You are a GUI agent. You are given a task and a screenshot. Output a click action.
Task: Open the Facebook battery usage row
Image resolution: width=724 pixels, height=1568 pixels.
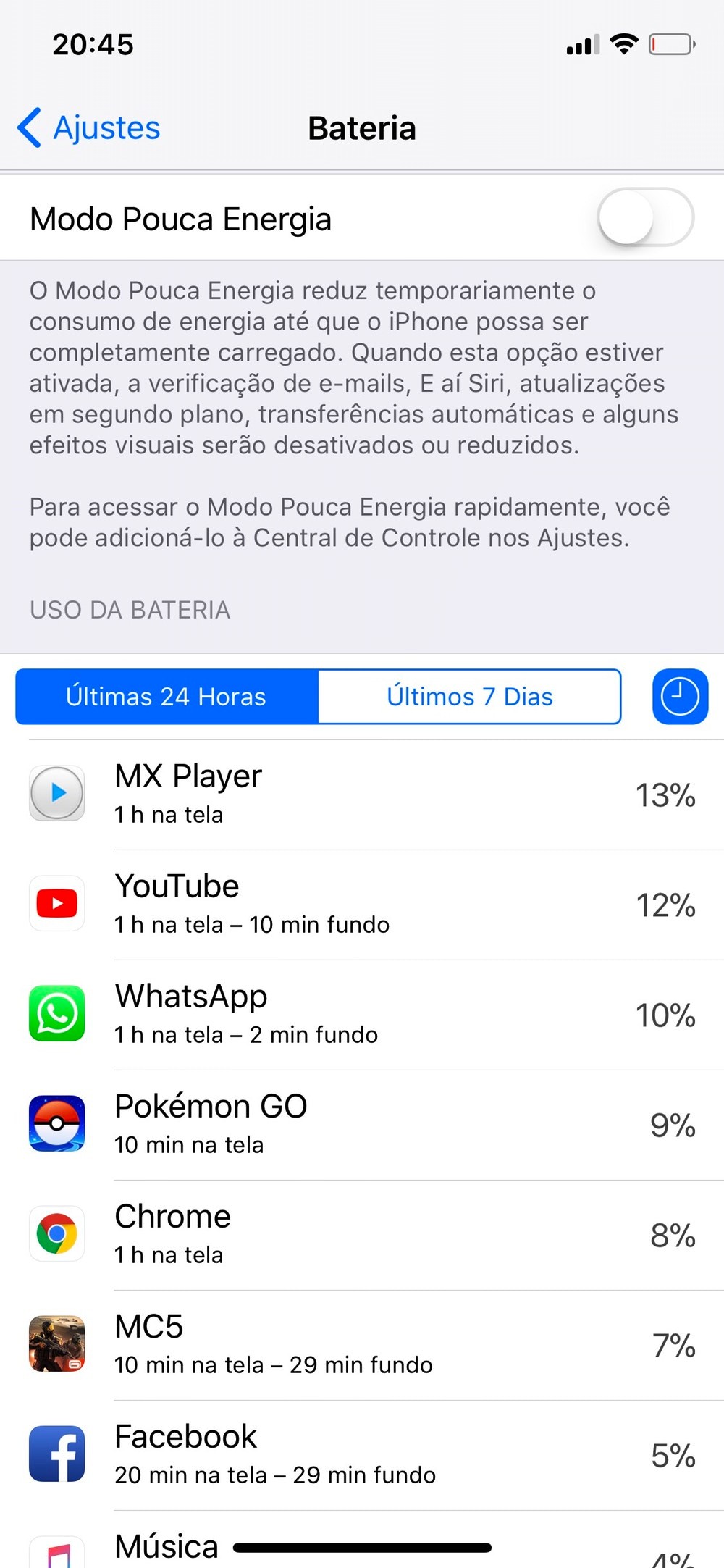coord(362,1455)
